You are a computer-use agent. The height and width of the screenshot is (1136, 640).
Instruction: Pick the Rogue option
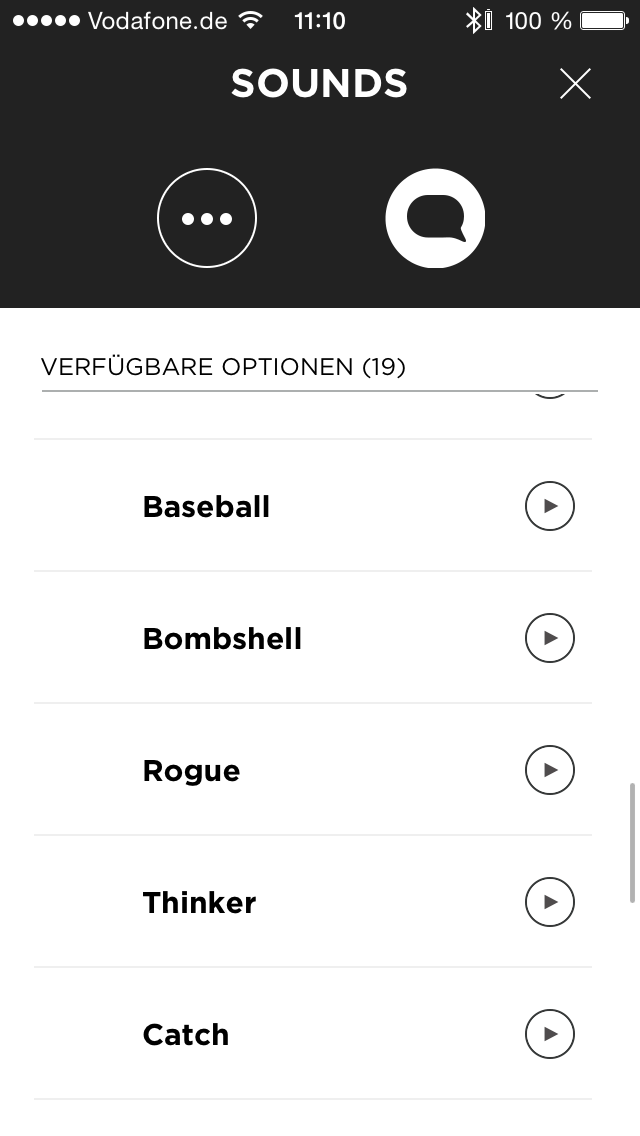313,769
